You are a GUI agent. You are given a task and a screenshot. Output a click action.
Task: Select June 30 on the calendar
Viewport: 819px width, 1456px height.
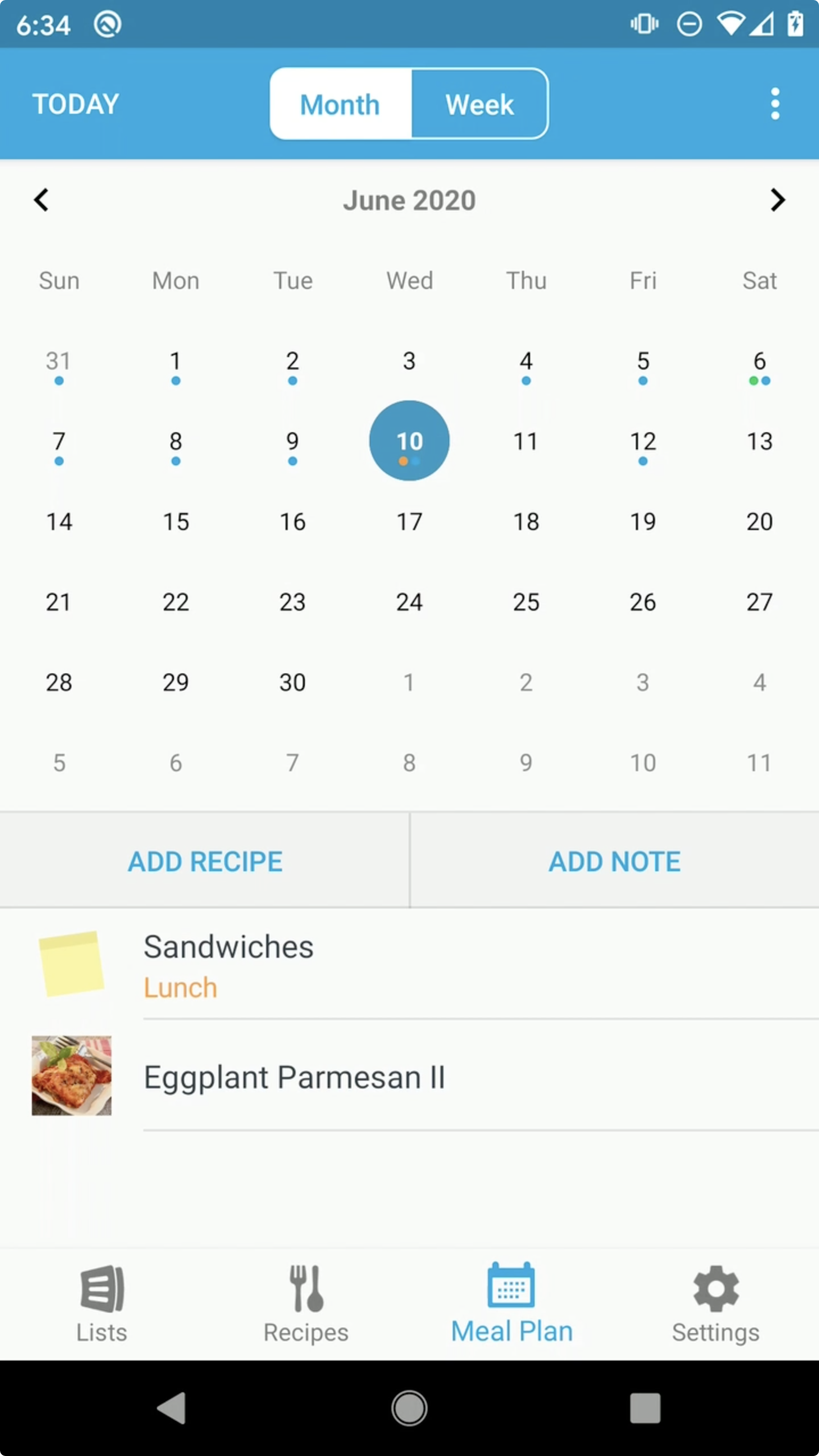(292, 682)
